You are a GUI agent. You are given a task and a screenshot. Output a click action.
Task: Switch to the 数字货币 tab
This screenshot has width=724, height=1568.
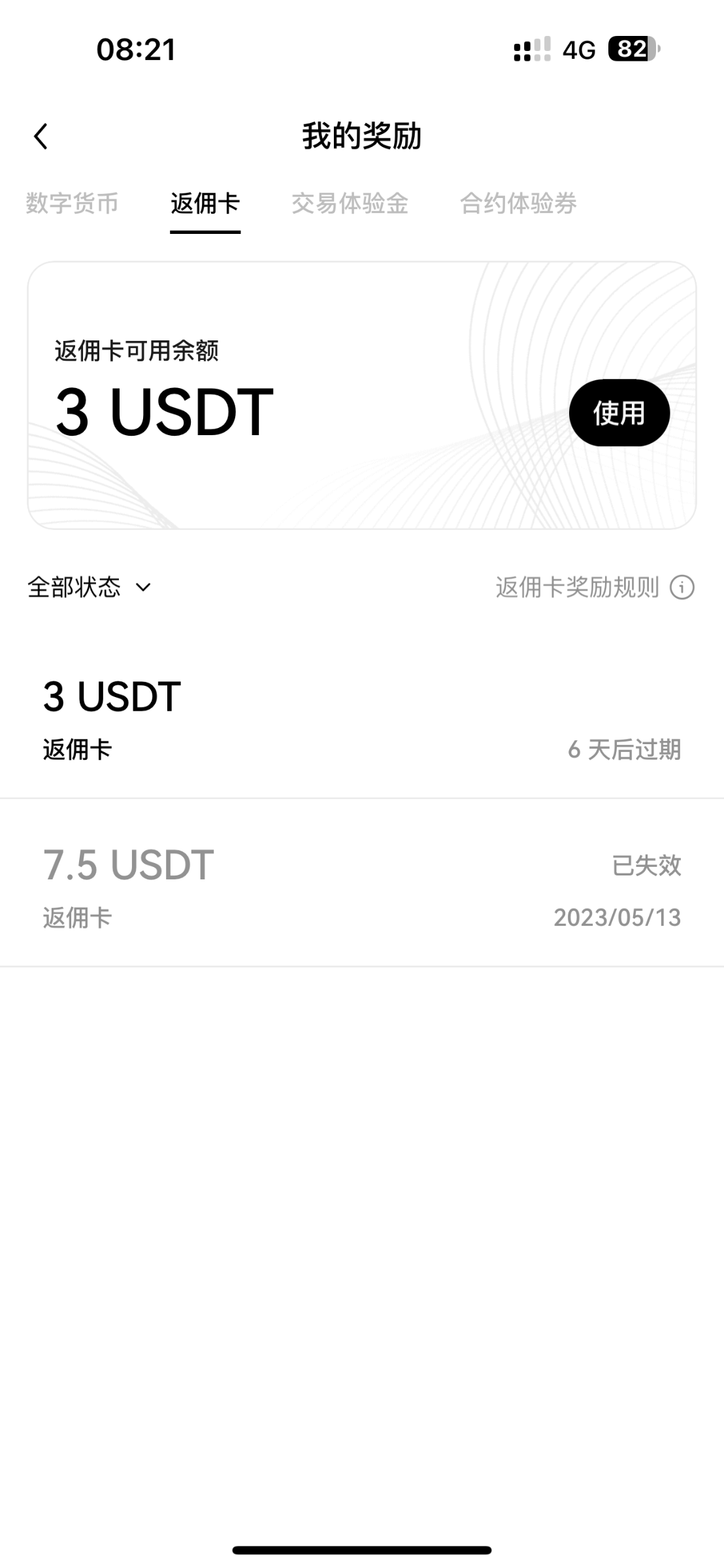click(72, 203)
